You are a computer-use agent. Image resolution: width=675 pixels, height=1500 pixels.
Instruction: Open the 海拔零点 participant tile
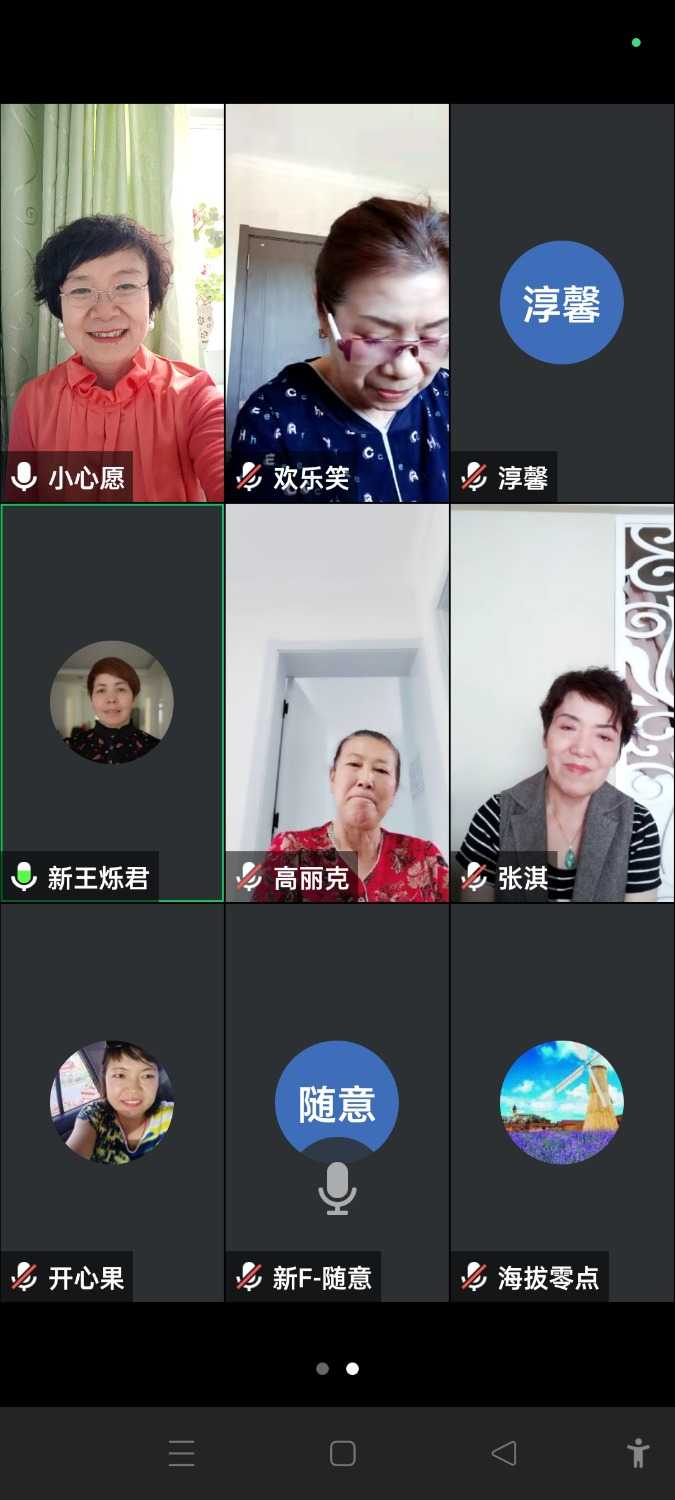(562, 1102)
